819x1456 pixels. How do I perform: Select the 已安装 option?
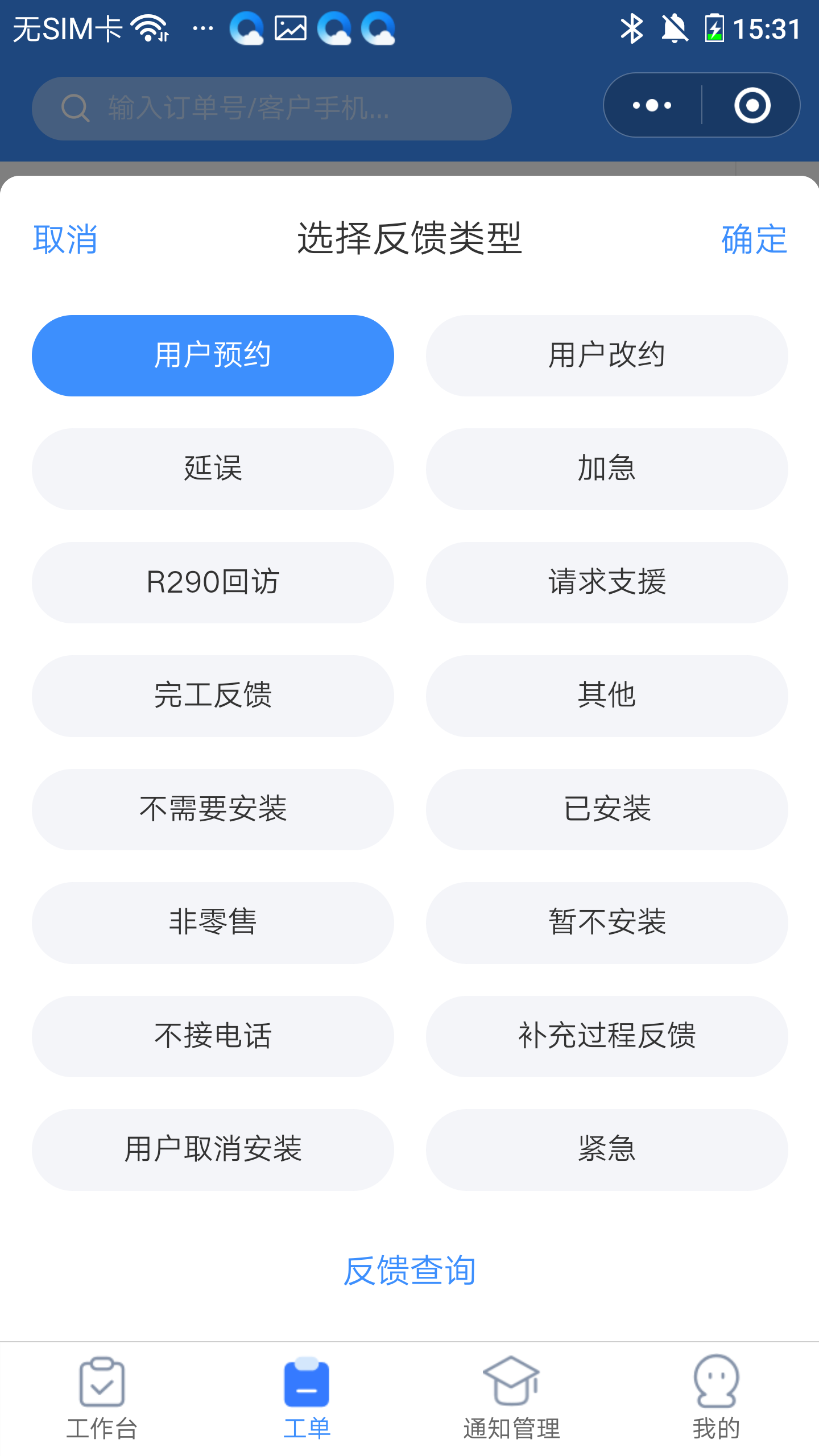click(607, 809)
